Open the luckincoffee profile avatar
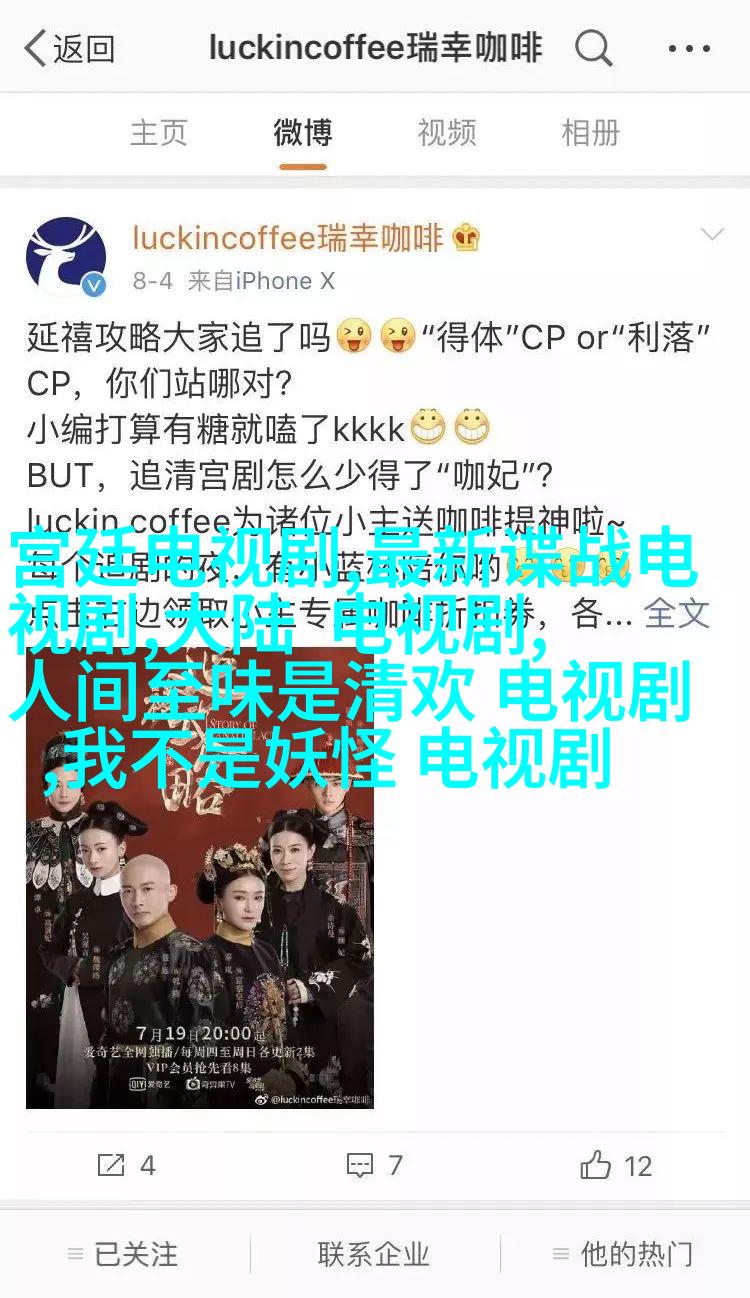The image size is (750, 1298). pyautogui.click(x=66, y=258)
